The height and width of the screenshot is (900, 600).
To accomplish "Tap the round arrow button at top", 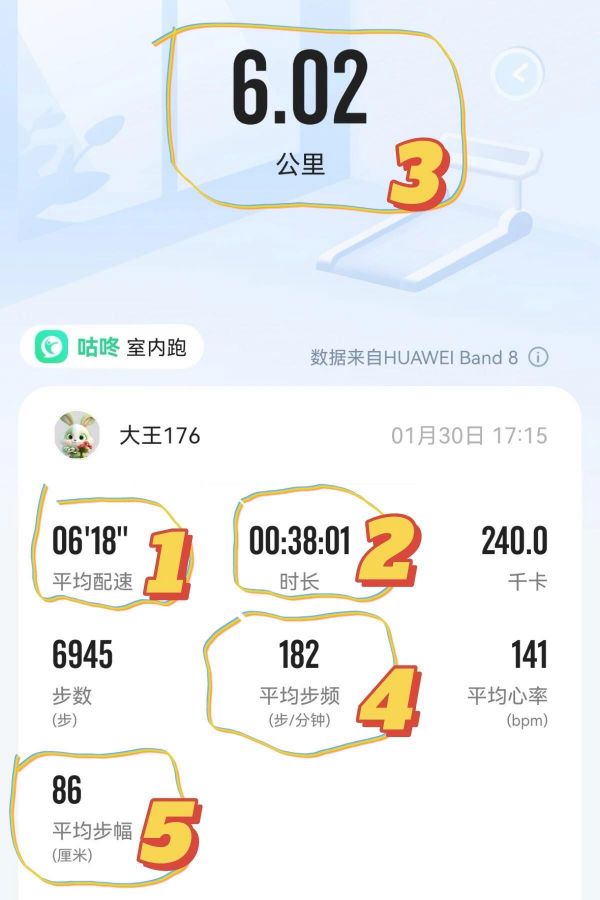I will coord(517,72).
